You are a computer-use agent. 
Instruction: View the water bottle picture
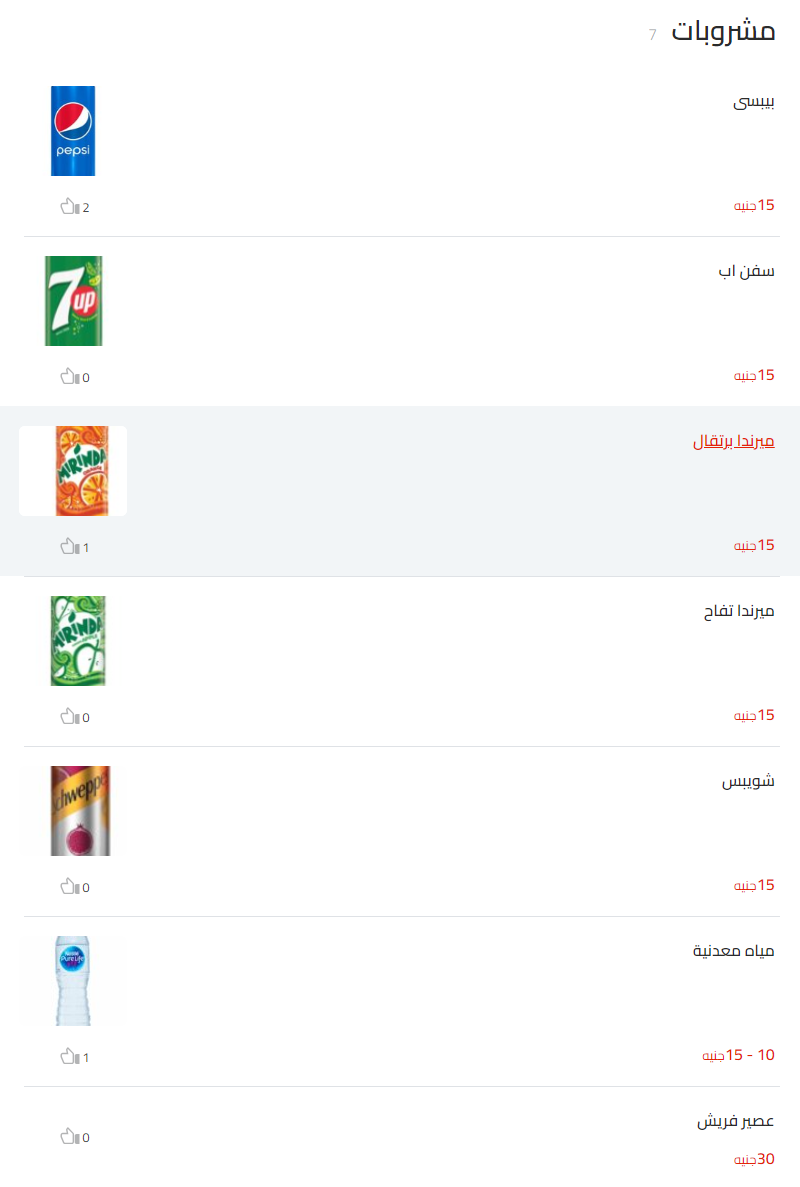[73, 981]
